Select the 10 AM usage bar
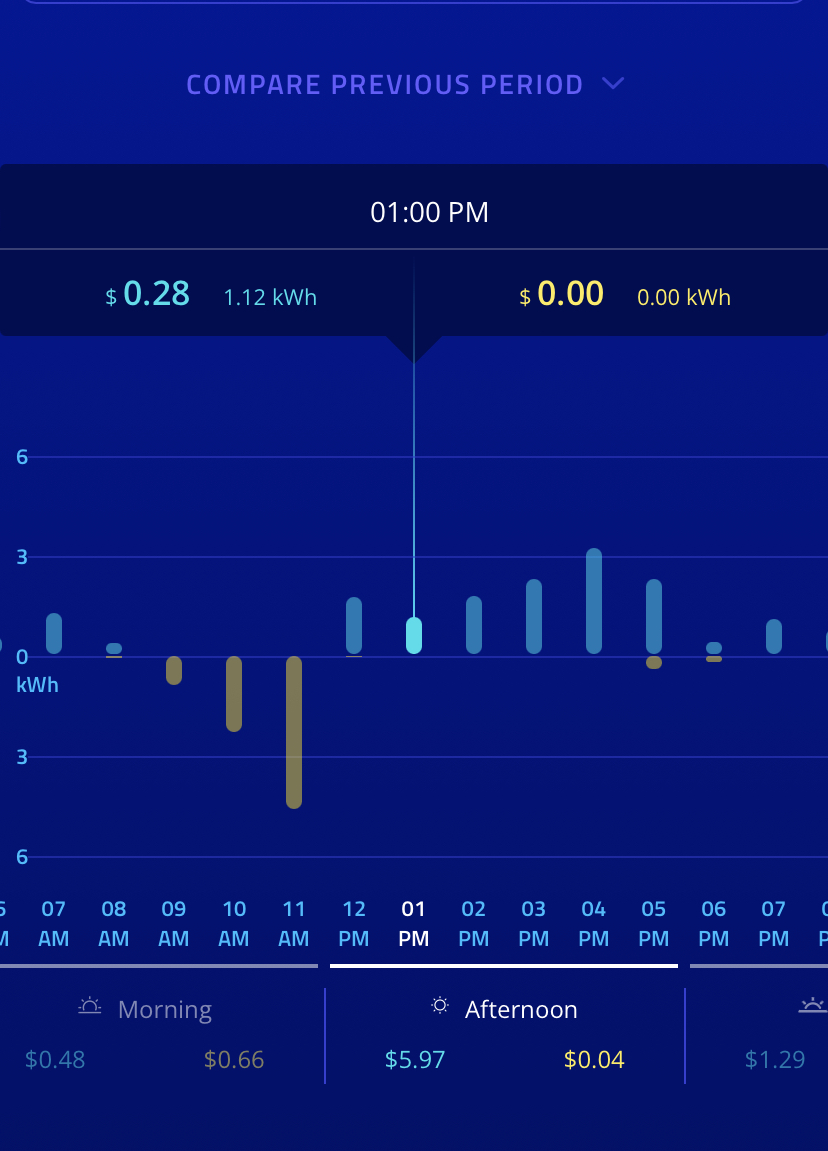The image size is (828, 1151). click(x=234, y=694)
